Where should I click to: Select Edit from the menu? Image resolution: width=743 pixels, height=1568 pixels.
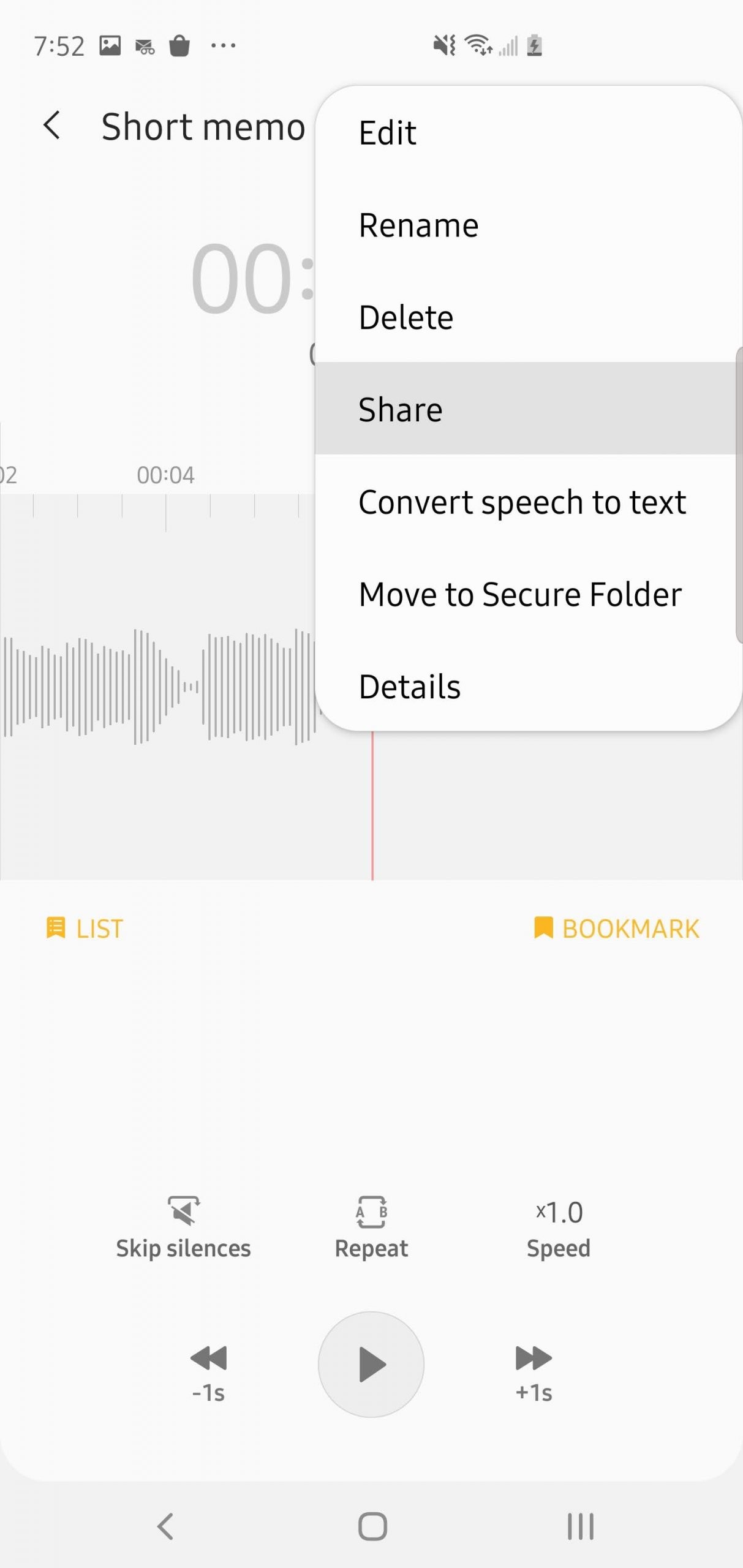coord(387,133)
